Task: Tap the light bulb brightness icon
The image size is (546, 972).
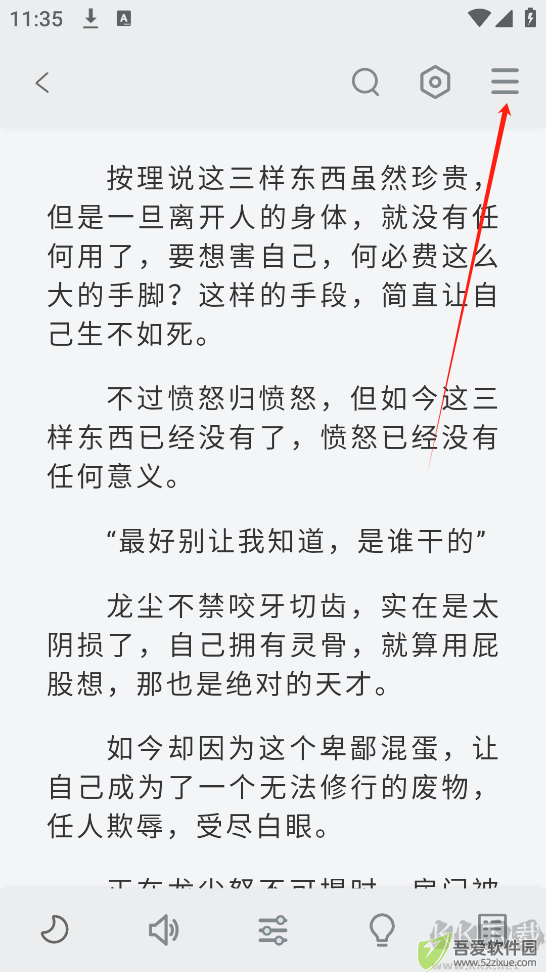Action: (x=382, y=930)
